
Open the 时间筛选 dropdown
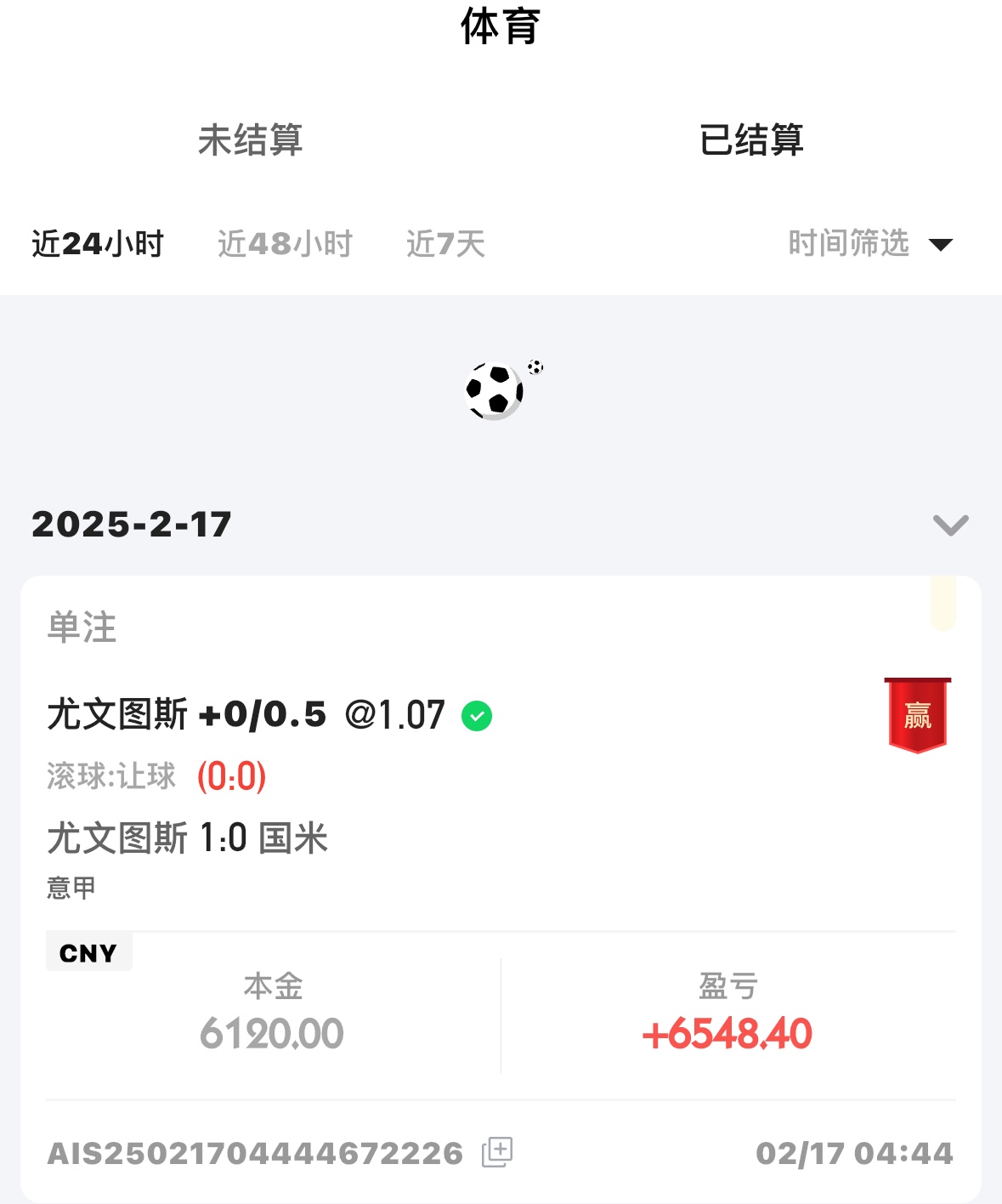point(869,244)
